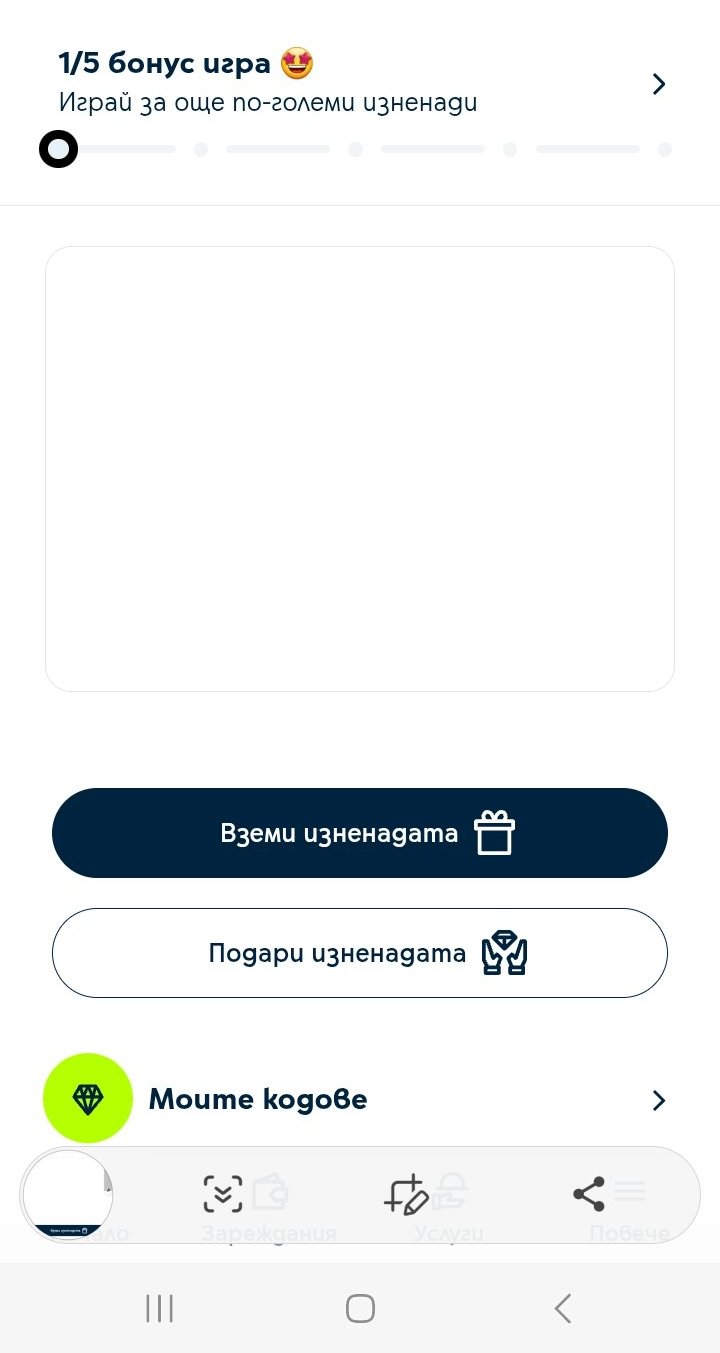Image resolution: width=720 pixels, height=1353 pixels.
Task: Tap Вземи изненадата button
Action: [360, 833]
